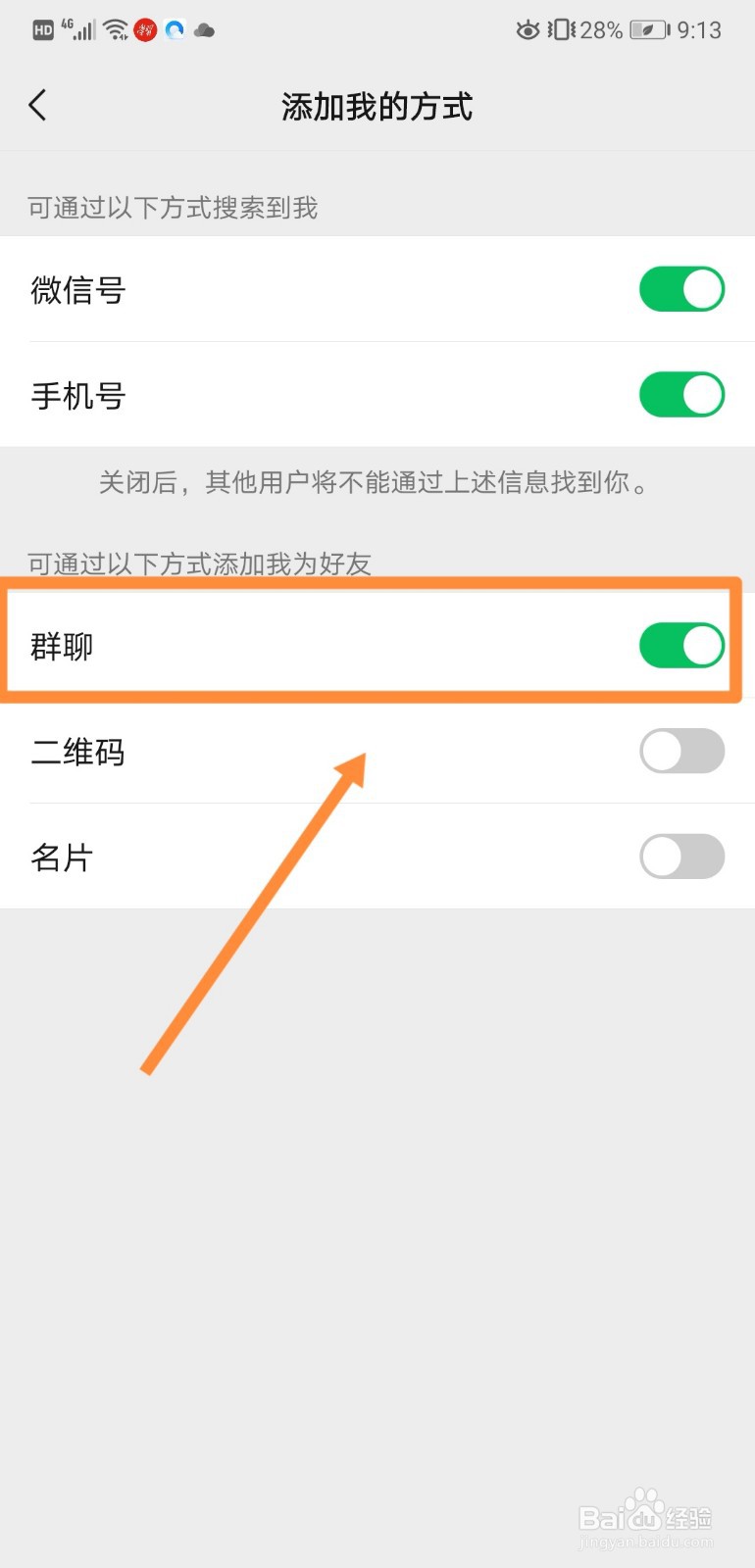Click the 名片 list item
Viewport: 755px width, 1568px height.
pyautogui.click(x=62, y=856)
